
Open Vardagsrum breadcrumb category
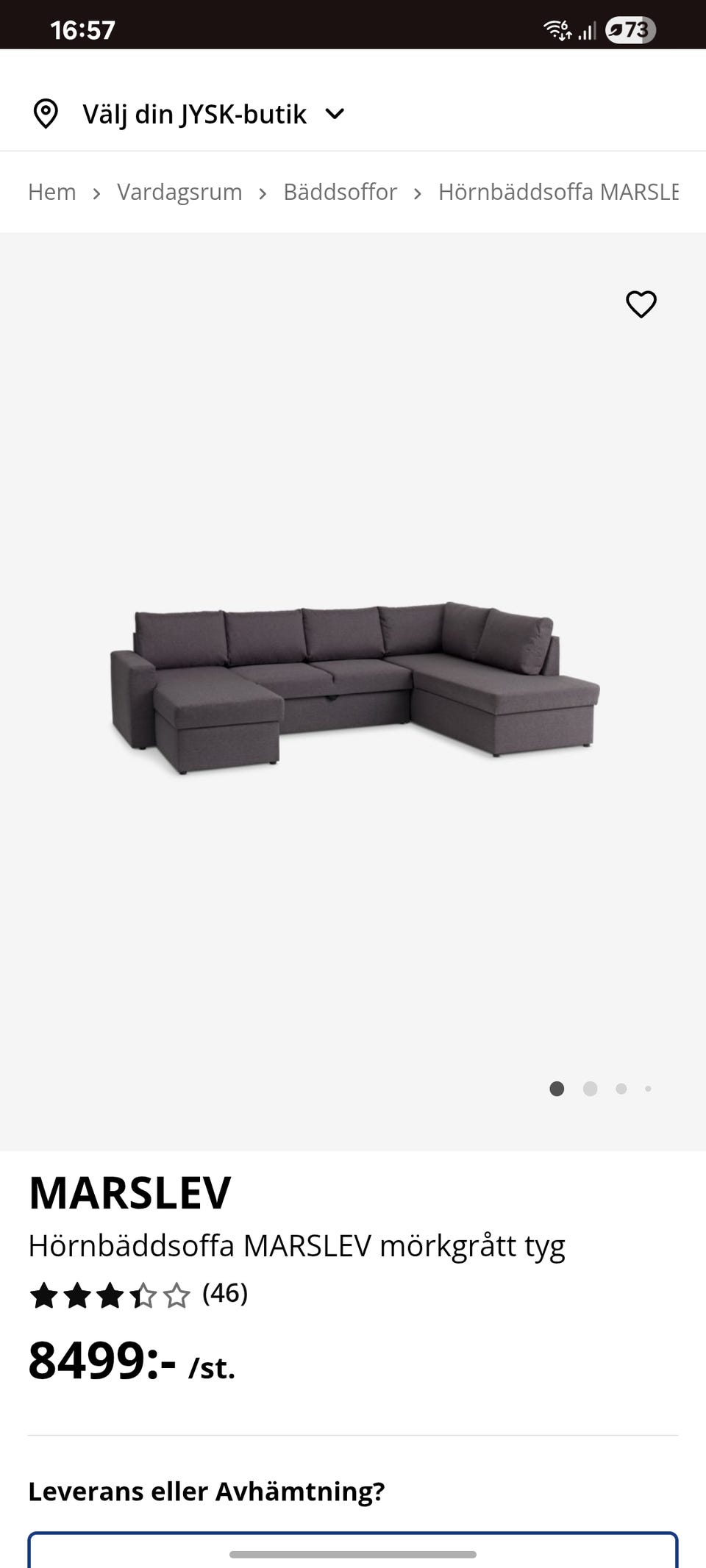(179, 192)
